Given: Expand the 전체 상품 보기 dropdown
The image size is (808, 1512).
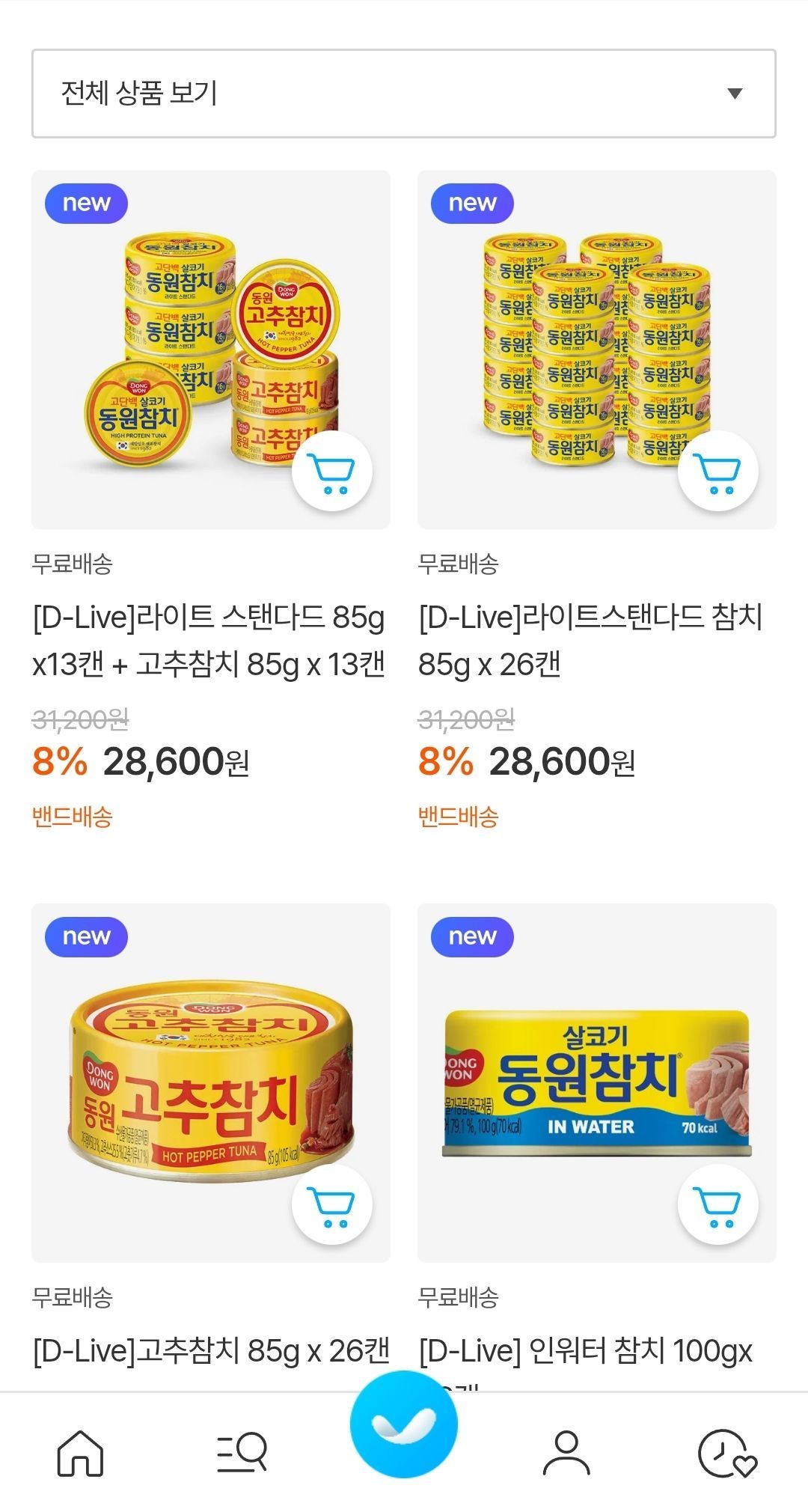Looking at the screenshot, I should [403, 94].
